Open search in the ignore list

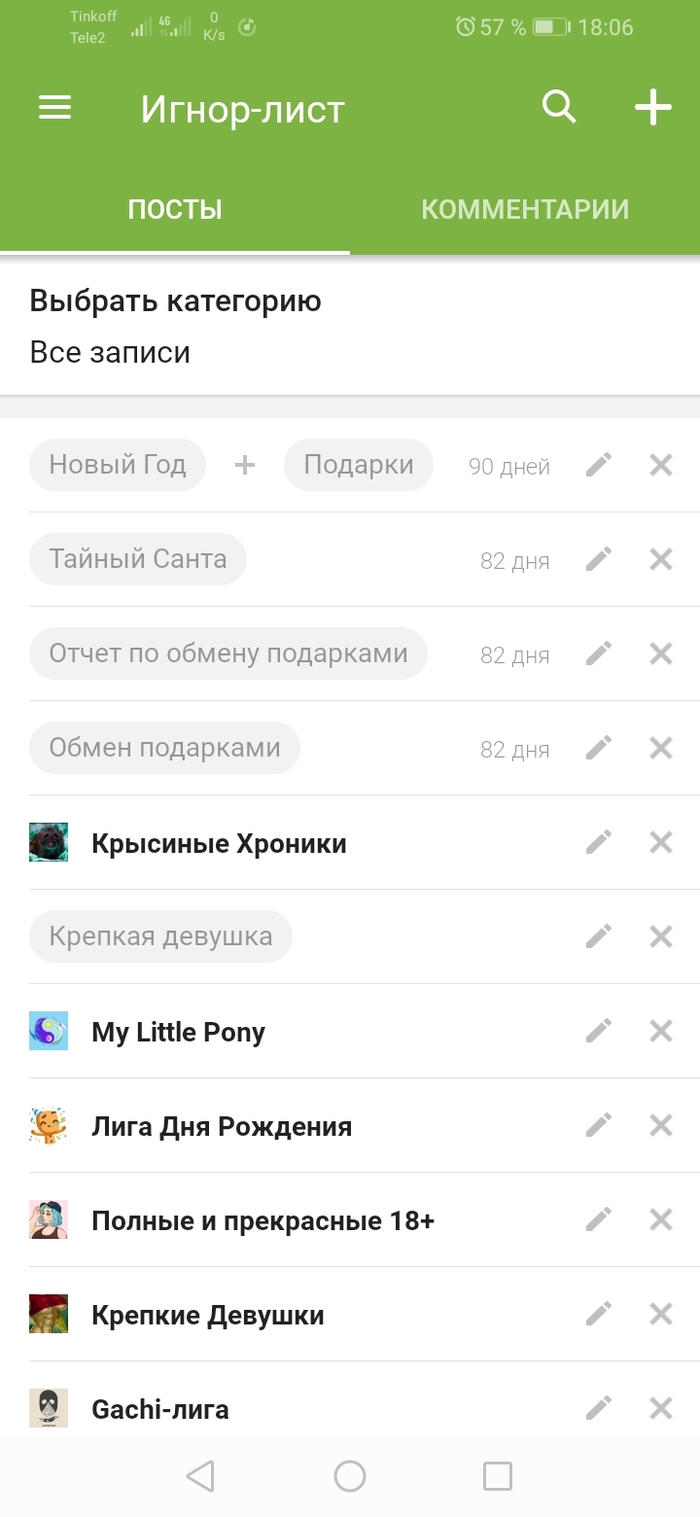pos(559,107)
